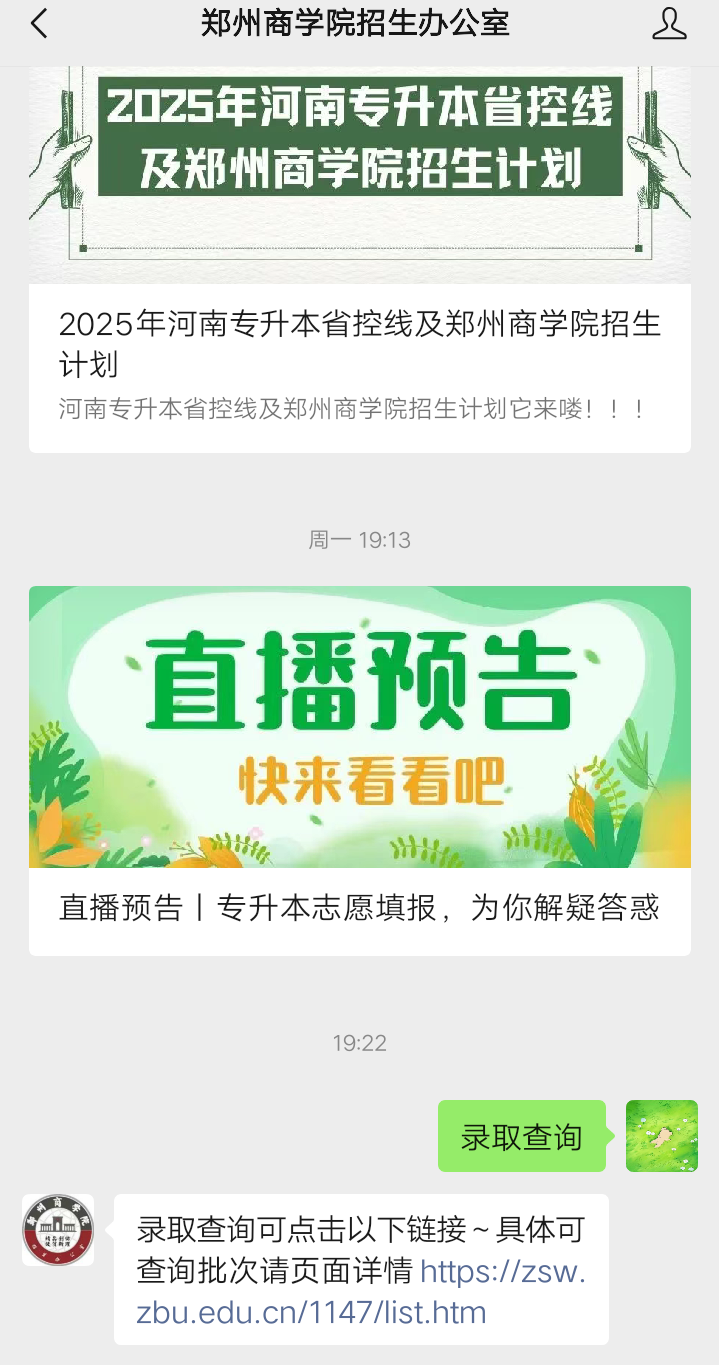Tap my green avatar beside 录取查询
Screen dimensions: 719x1365
tap(661, 1136)
